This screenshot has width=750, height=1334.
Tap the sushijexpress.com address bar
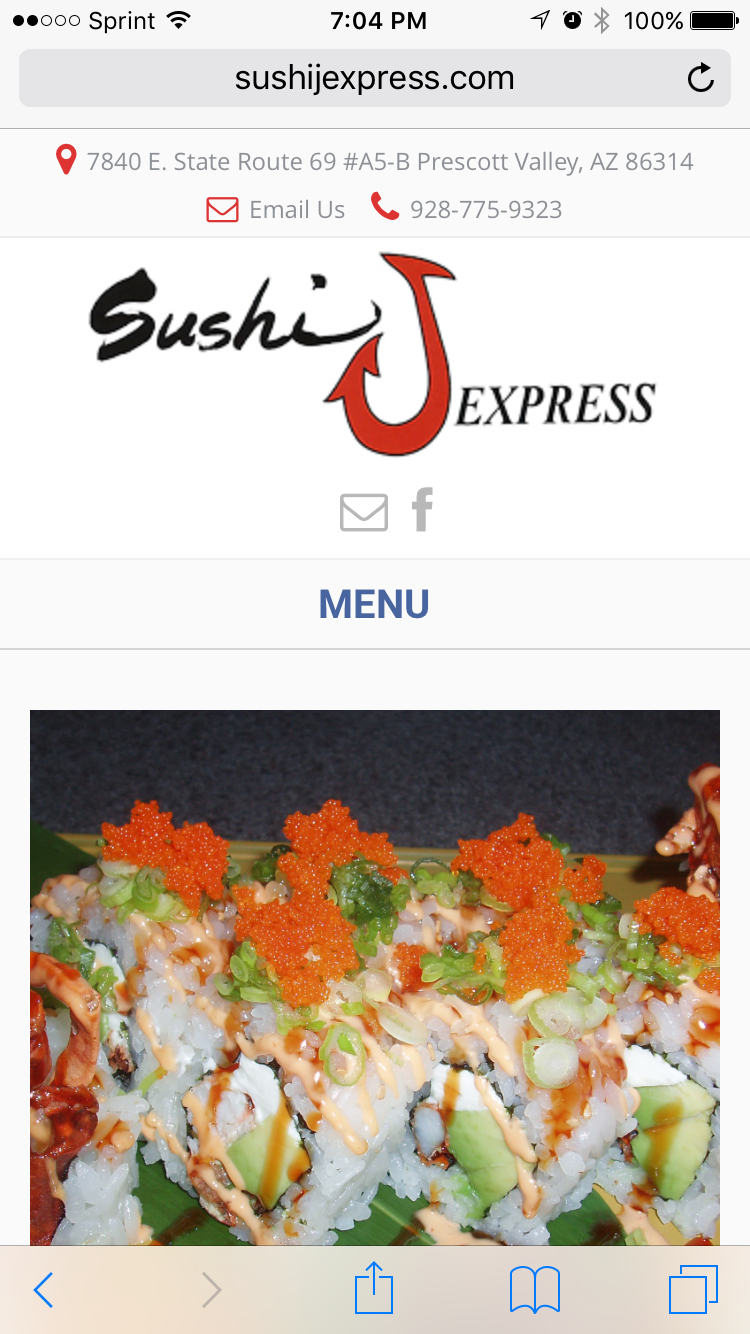[x=374, y=78]
